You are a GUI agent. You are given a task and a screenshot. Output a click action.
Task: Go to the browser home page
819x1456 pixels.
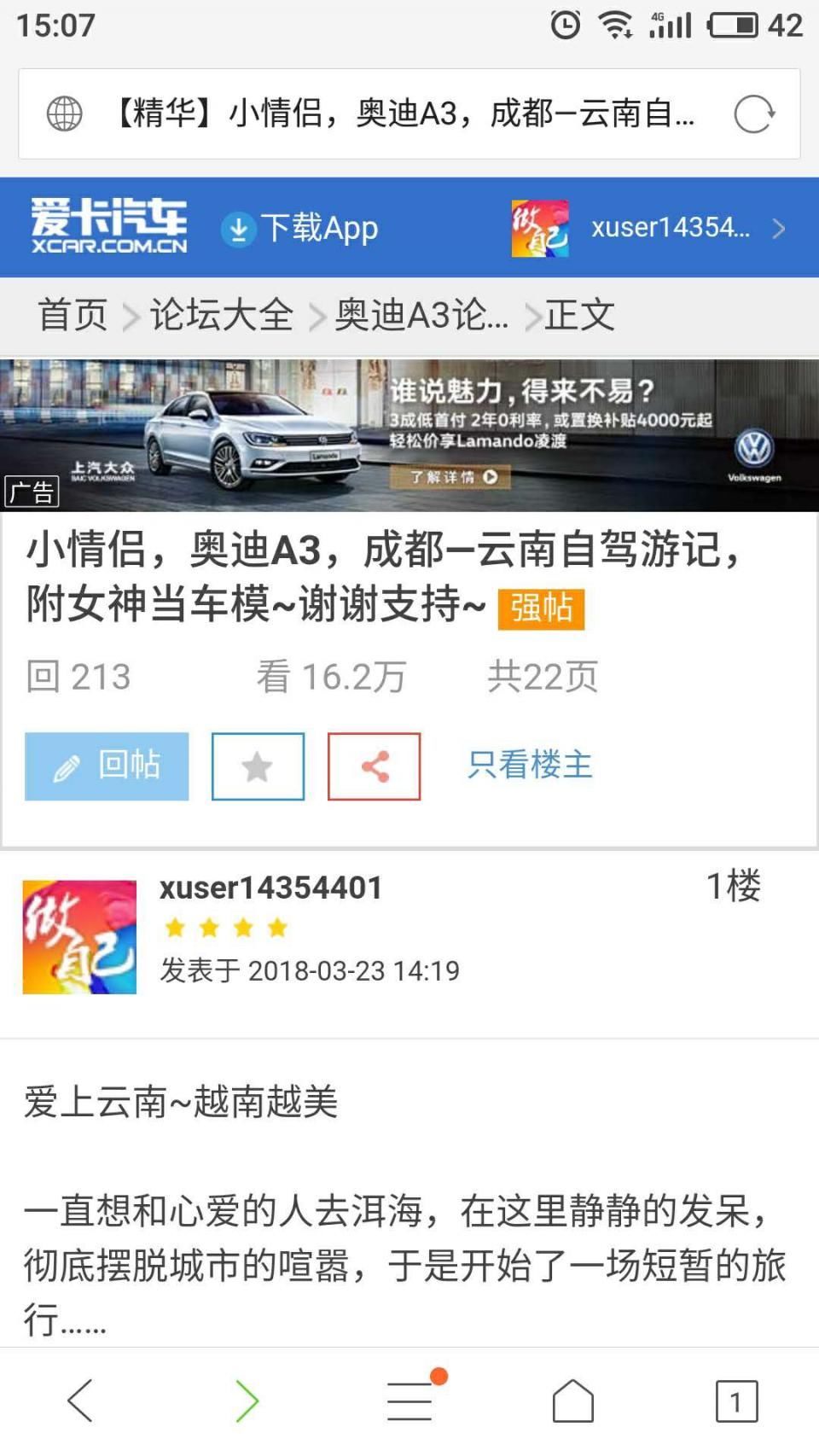pyautogui.click(x=572, y=1401)
